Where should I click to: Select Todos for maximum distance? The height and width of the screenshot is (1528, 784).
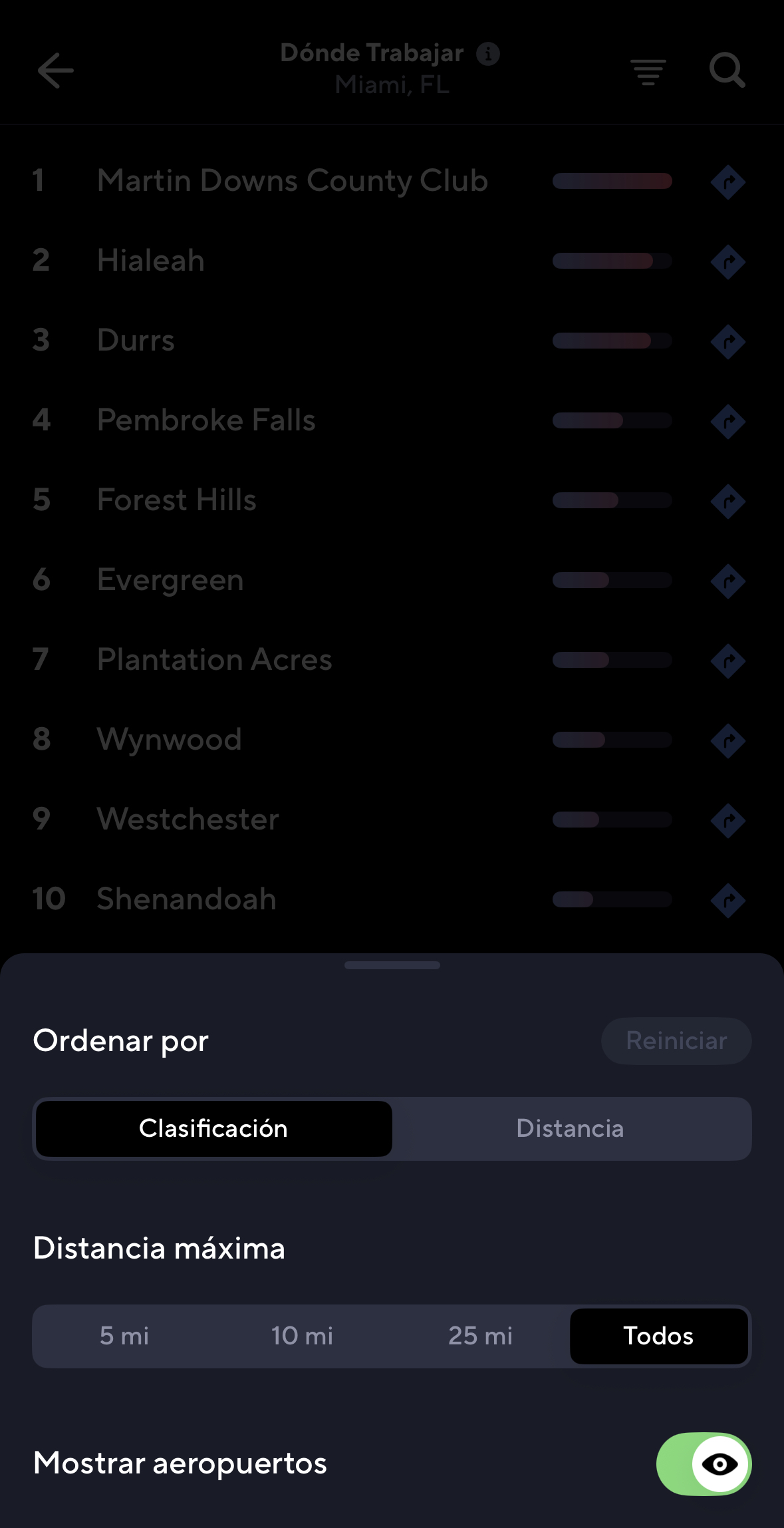[x=658, y=1336]
